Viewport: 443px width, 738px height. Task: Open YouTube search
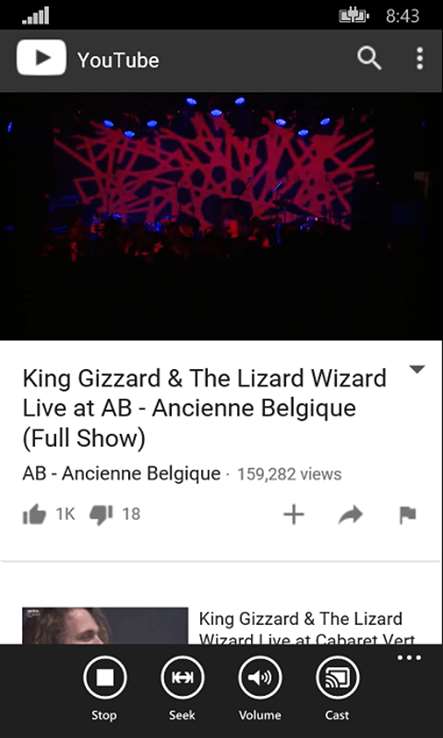click(369, 59)
